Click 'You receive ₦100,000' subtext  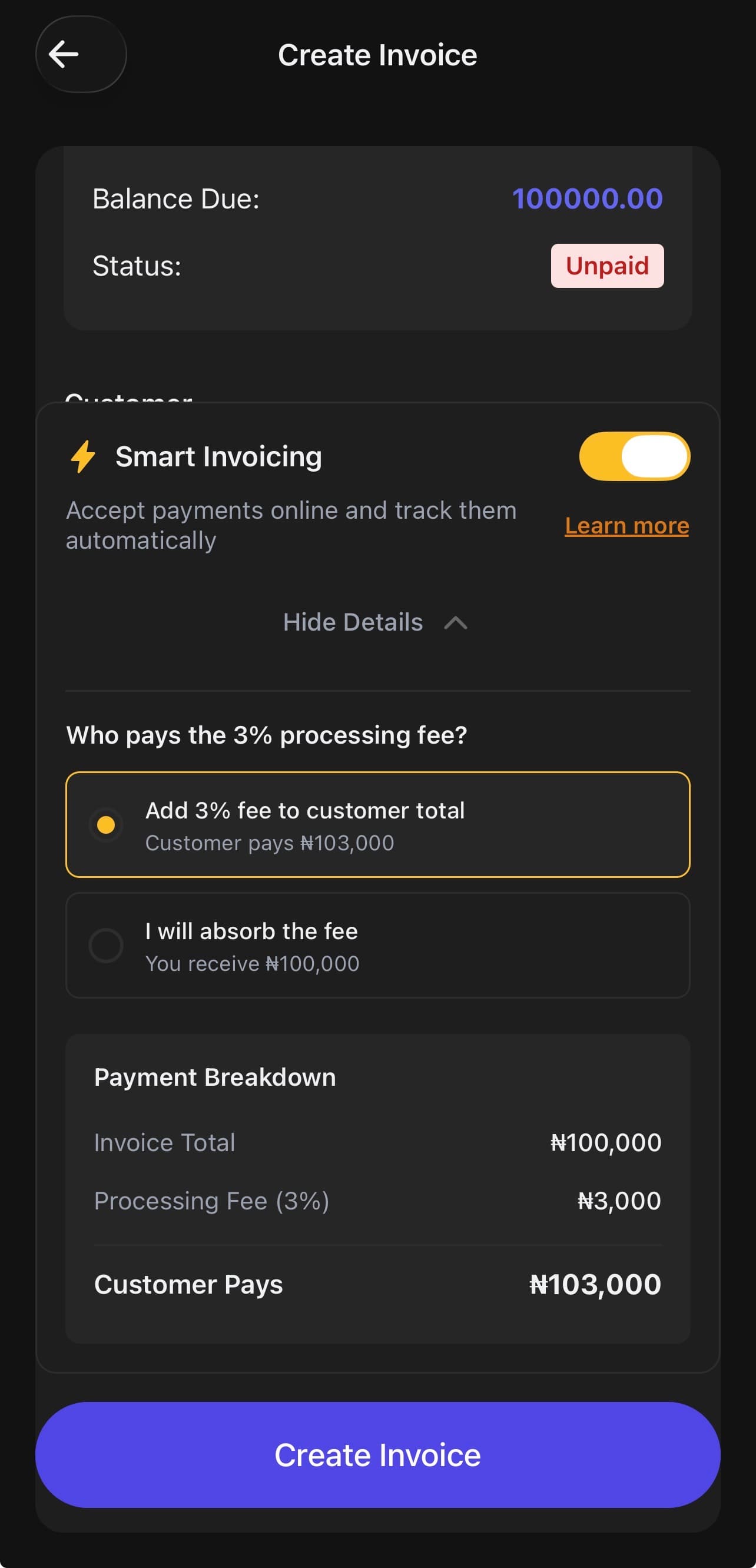(251, 963)
